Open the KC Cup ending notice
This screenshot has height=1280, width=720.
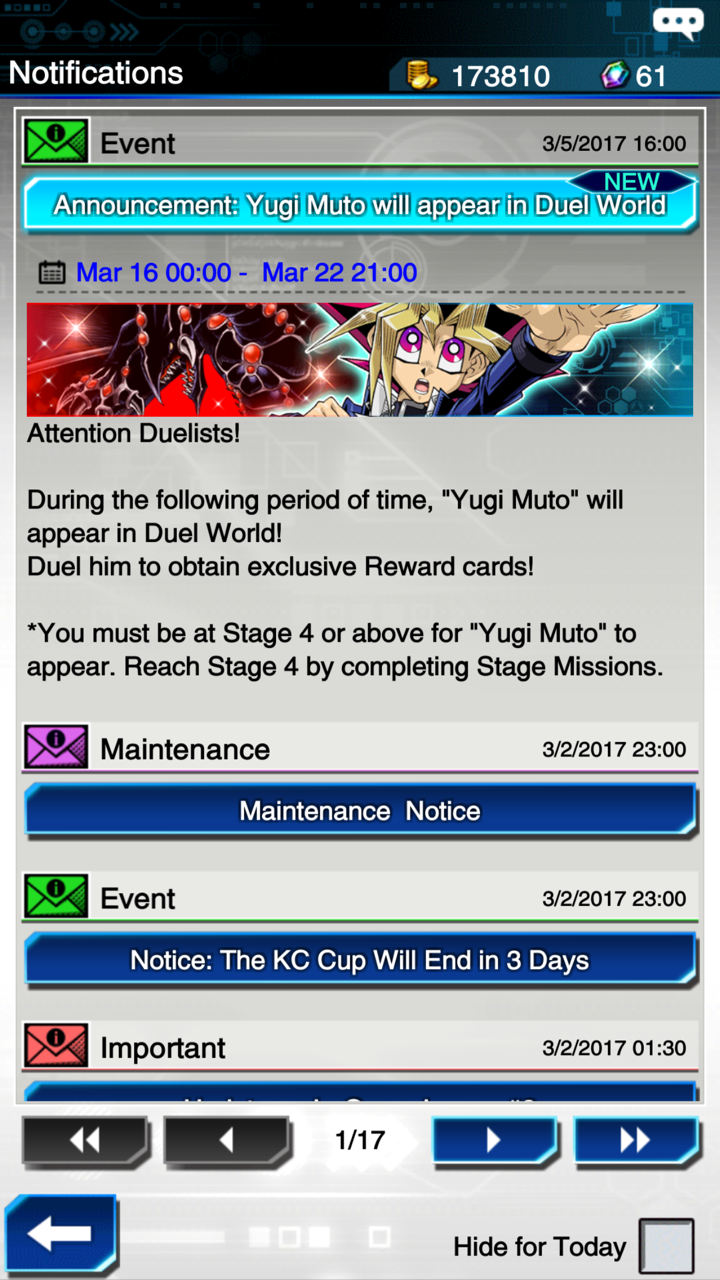(x=360, y=960)
